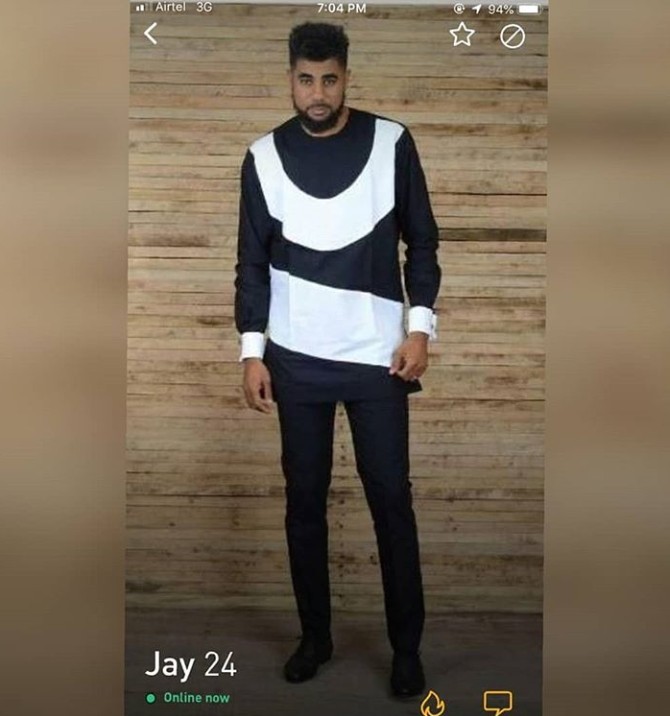This screenshot has height=716, width=670.
Task: Go back from Jay's profile
Action: (x=150, y=34)
